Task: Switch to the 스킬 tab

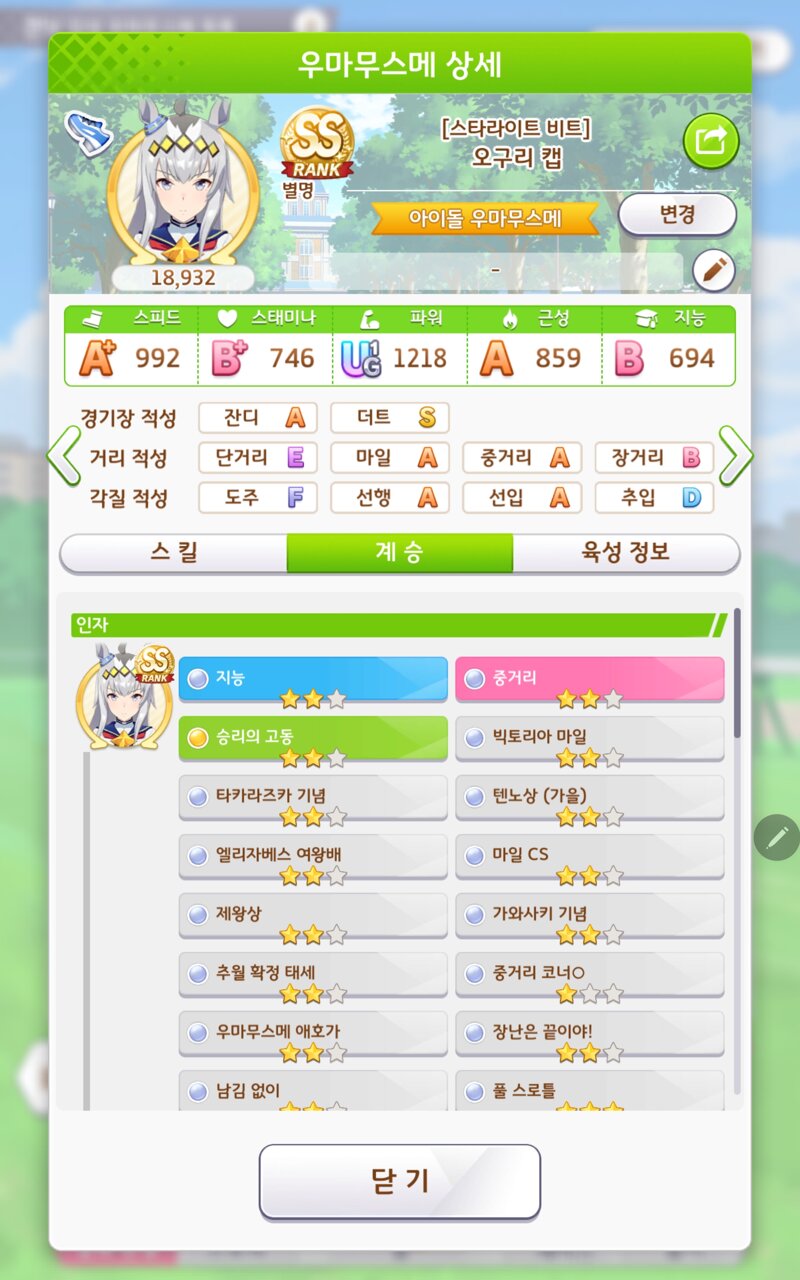Action: 173,553
